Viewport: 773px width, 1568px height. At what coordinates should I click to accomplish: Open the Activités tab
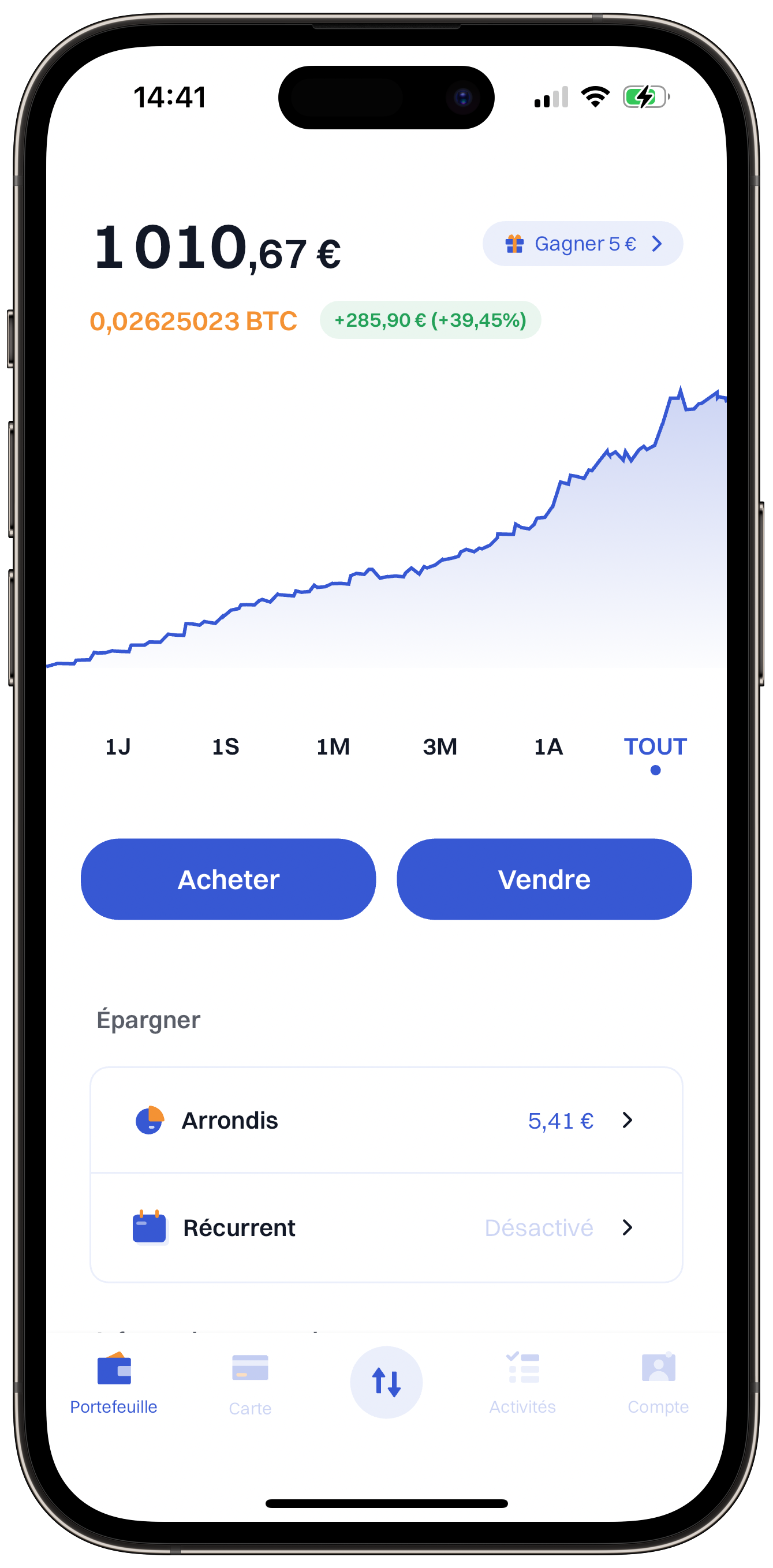point(523,1382)
